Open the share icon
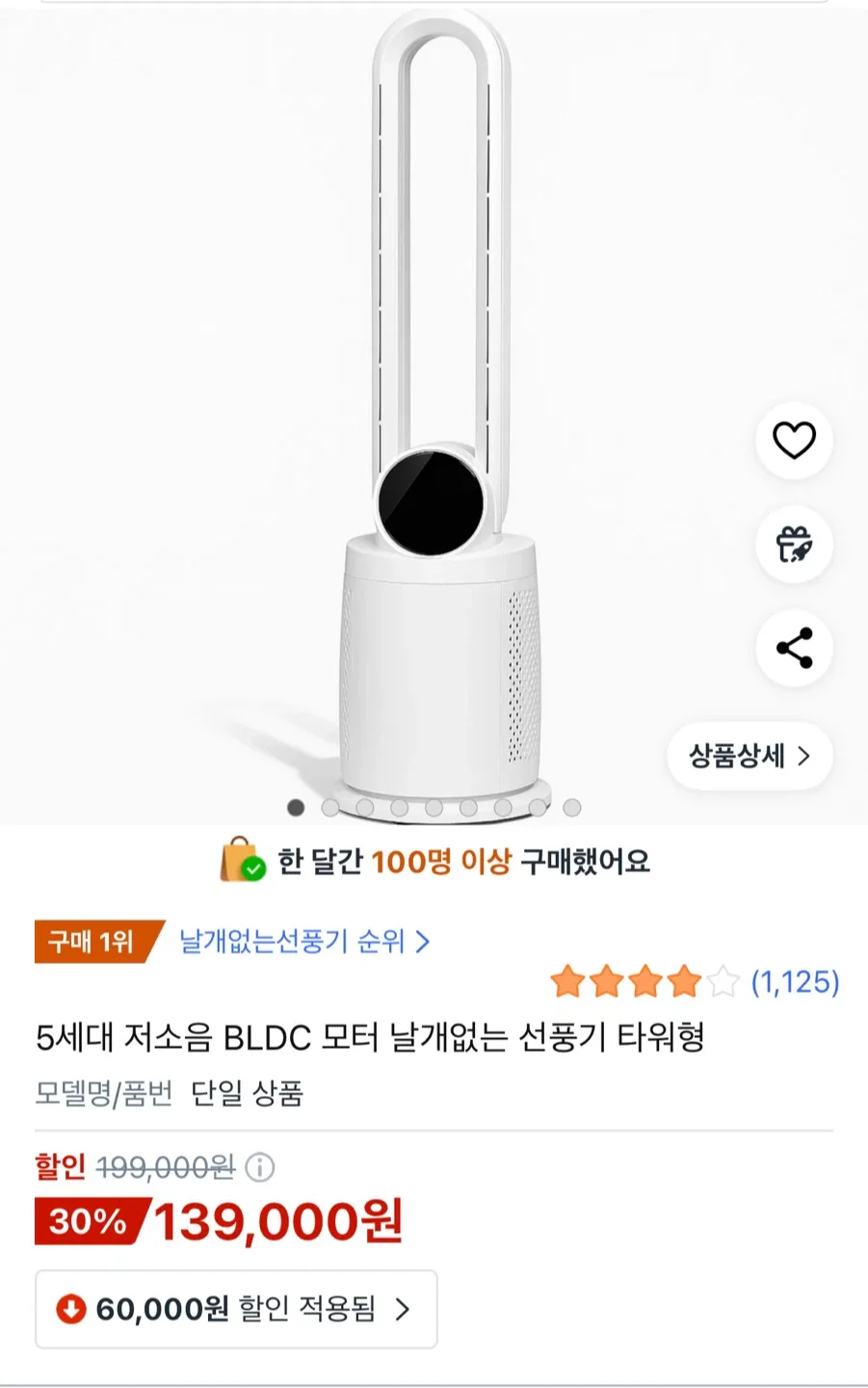The image size is (868, 1388). [793, 650]
